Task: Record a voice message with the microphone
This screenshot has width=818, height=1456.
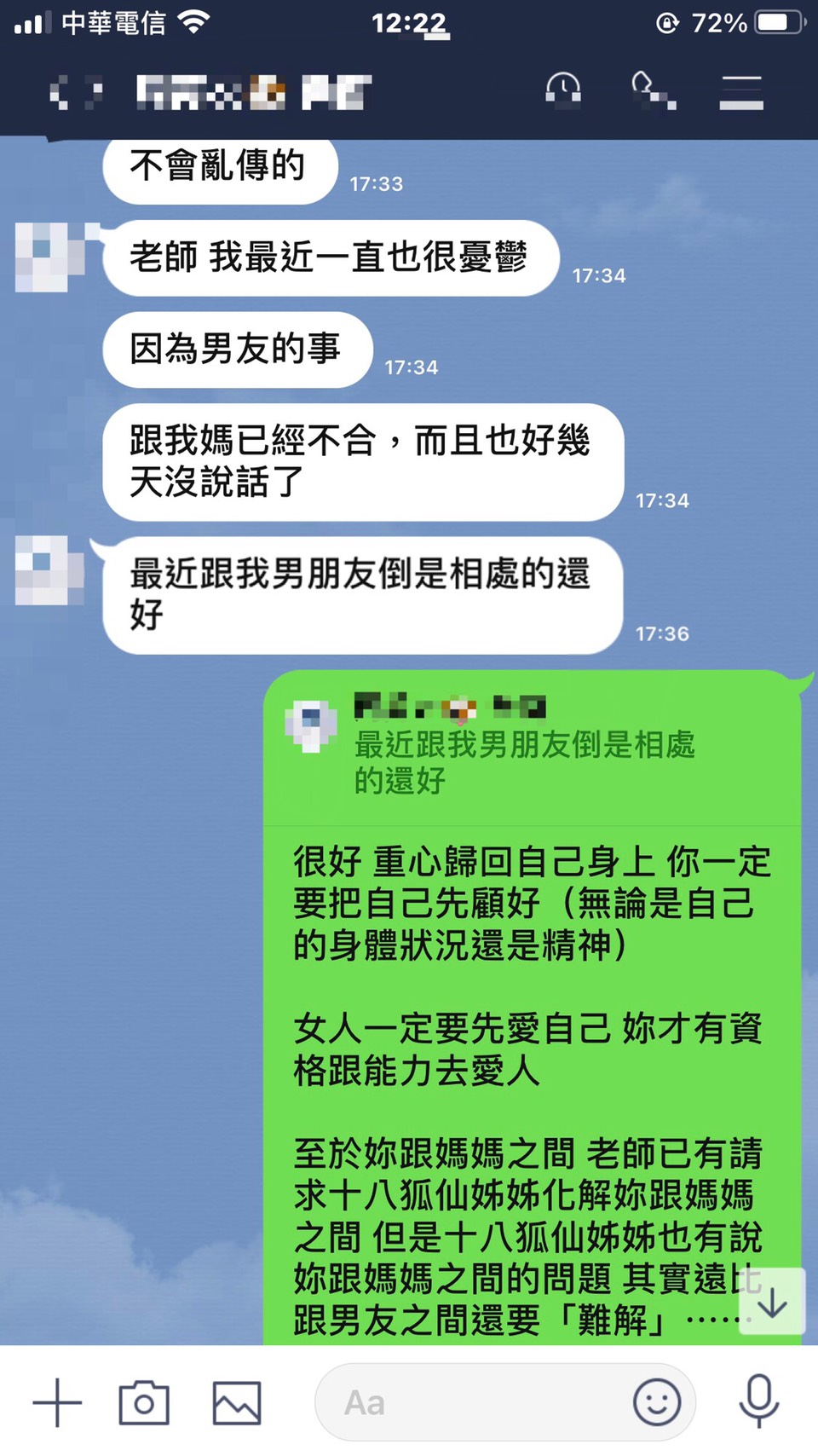Action: tap(758, 1401)
